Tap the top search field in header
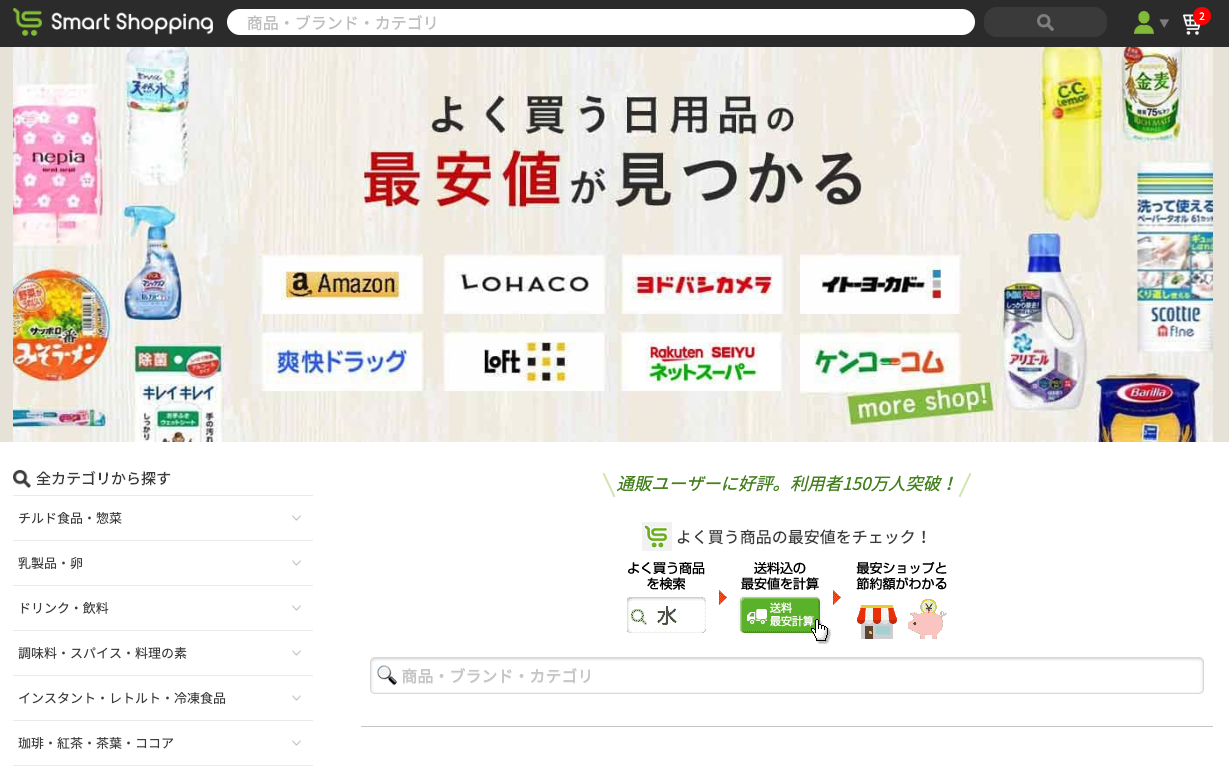Image resolution: width=1229 pixels, height=772 pixels. [600, 22]
